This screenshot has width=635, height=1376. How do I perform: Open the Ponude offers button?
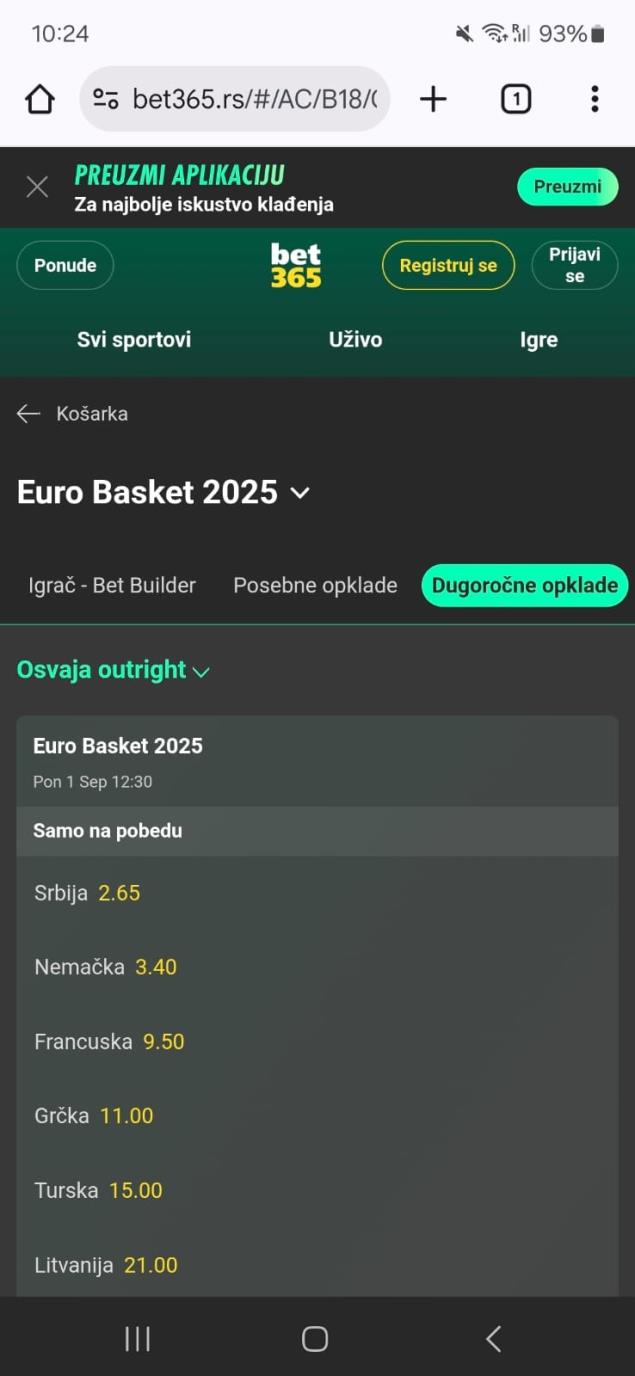[x=65, y=266]
